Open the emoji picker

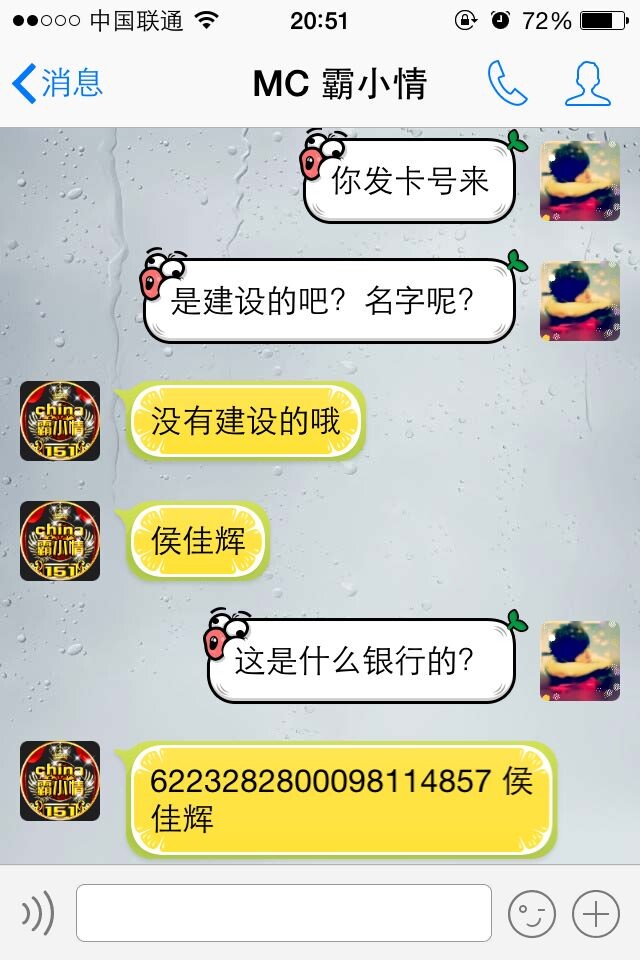pyautogui.click(x=531, y=913)
